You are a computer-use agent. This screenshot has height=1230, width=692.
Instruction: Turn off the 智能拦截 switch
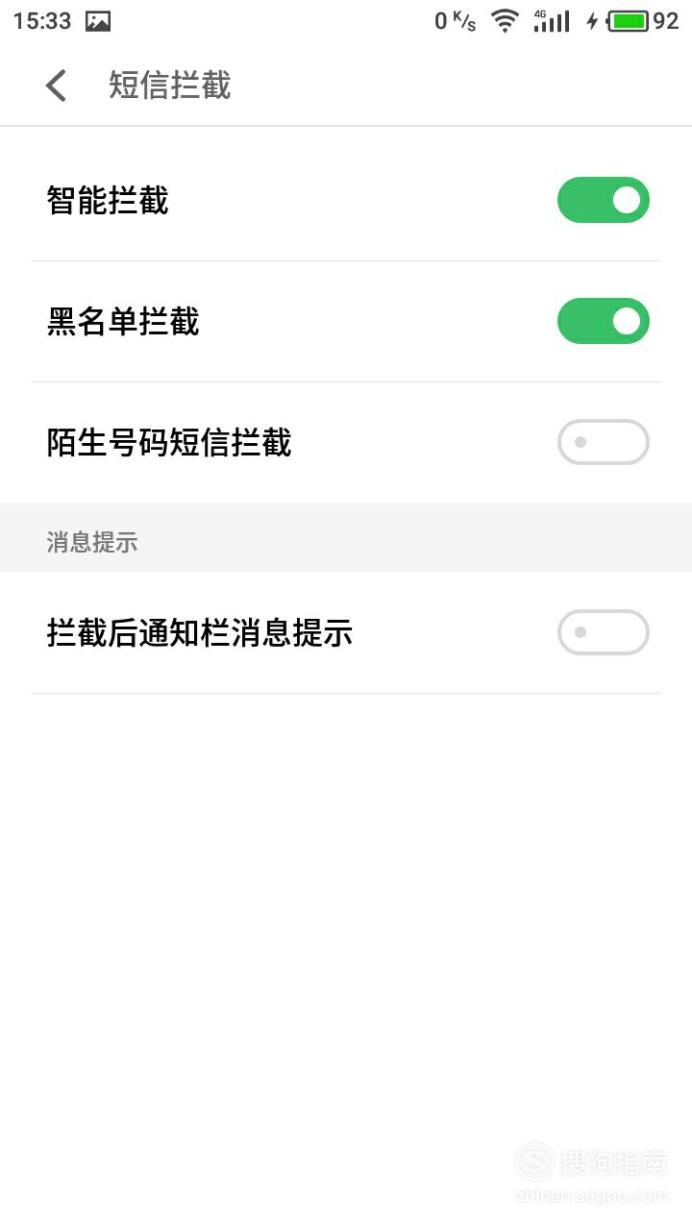[x=603, y=200]
